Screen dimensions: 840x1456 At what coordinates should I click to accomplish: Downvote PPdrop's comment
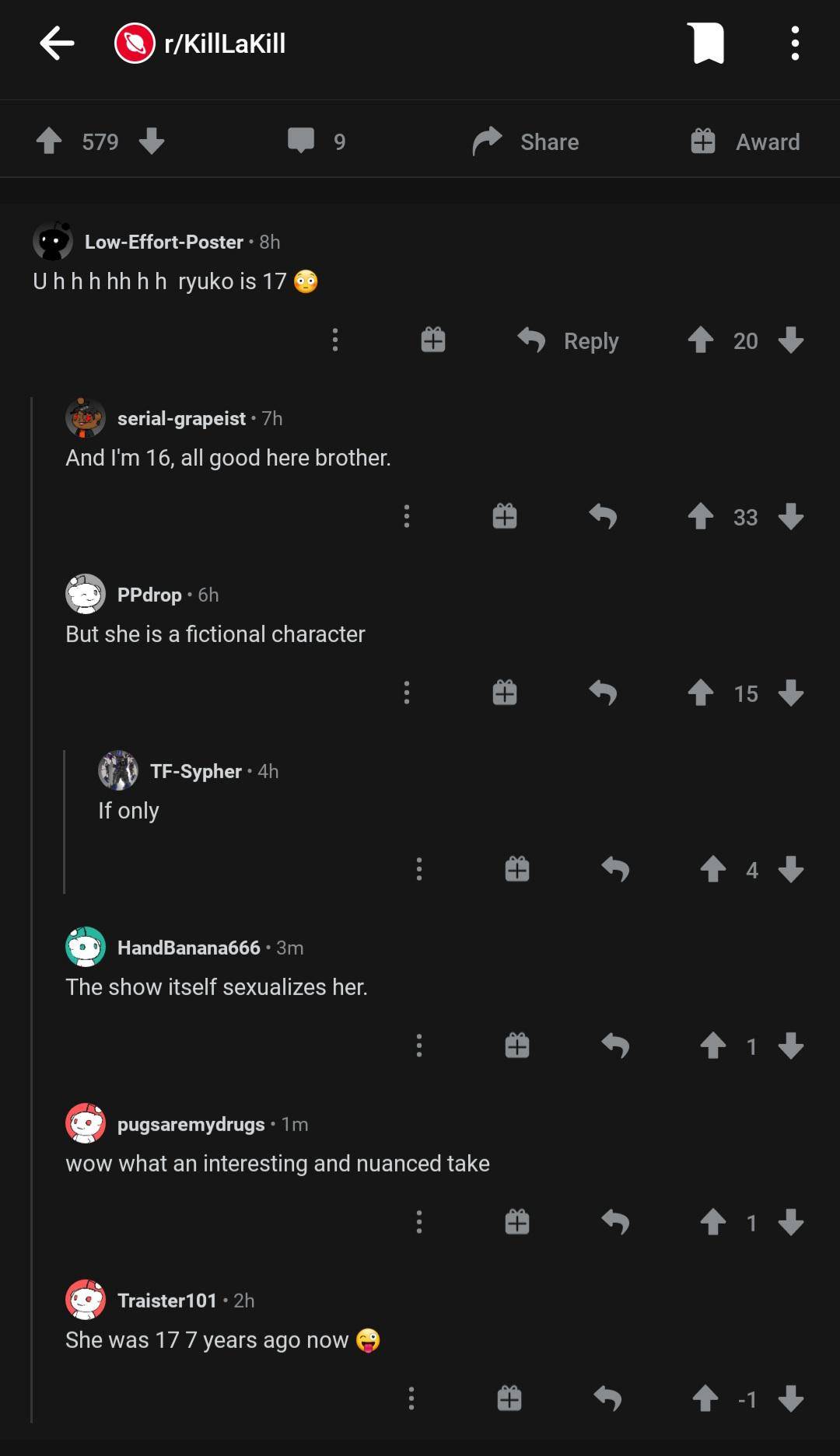tap(791, 693)
